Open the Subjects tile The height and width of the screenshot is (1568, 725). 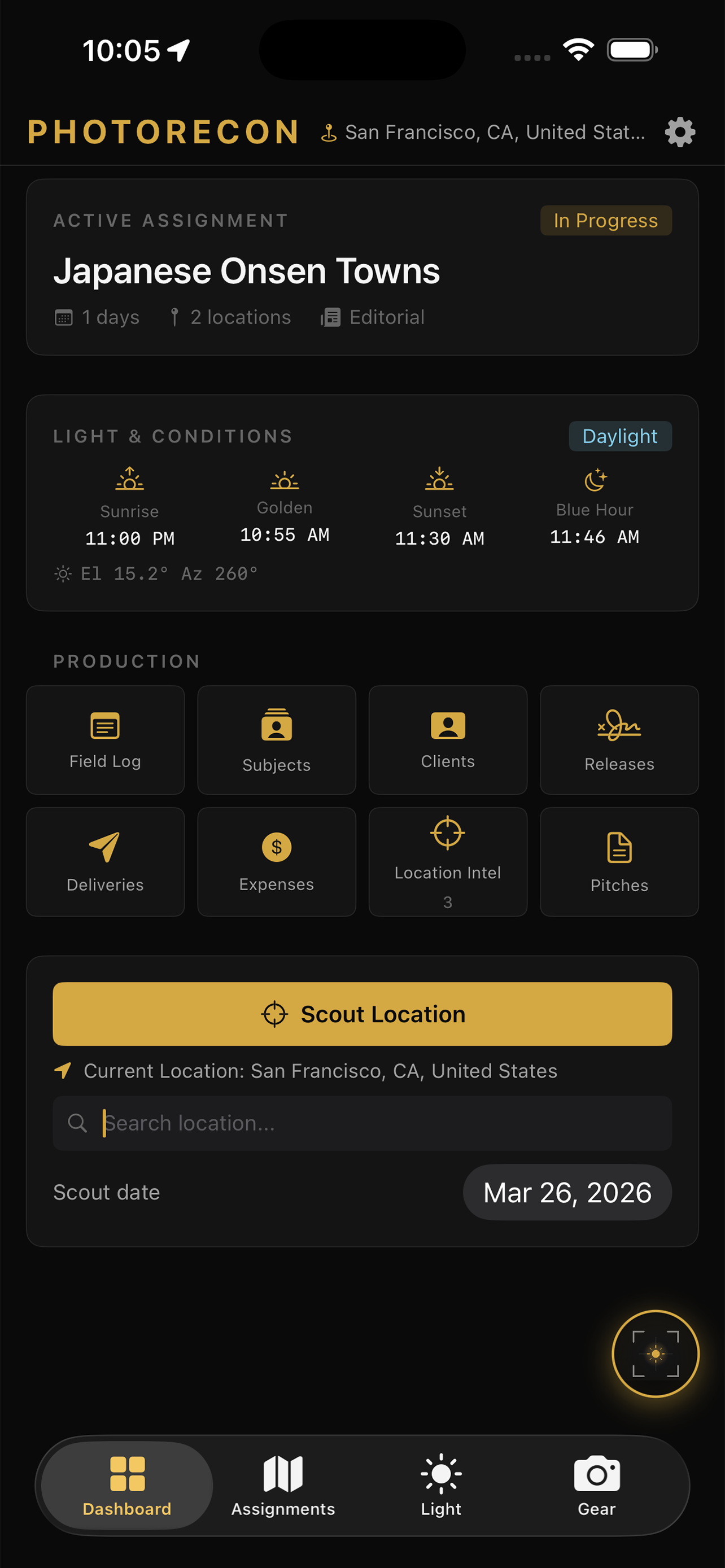(276, 739)
